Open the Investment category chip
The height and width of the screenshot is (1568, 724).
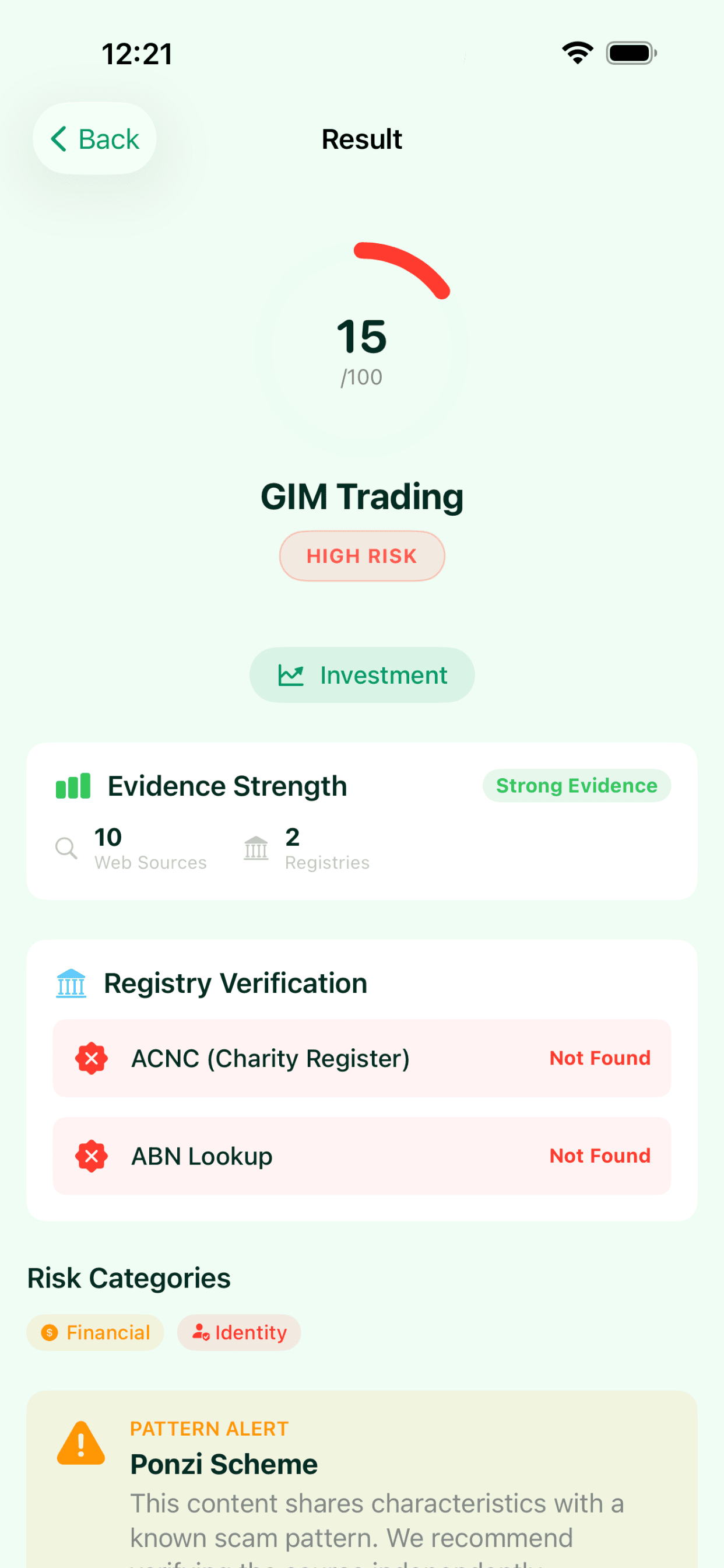361,674
